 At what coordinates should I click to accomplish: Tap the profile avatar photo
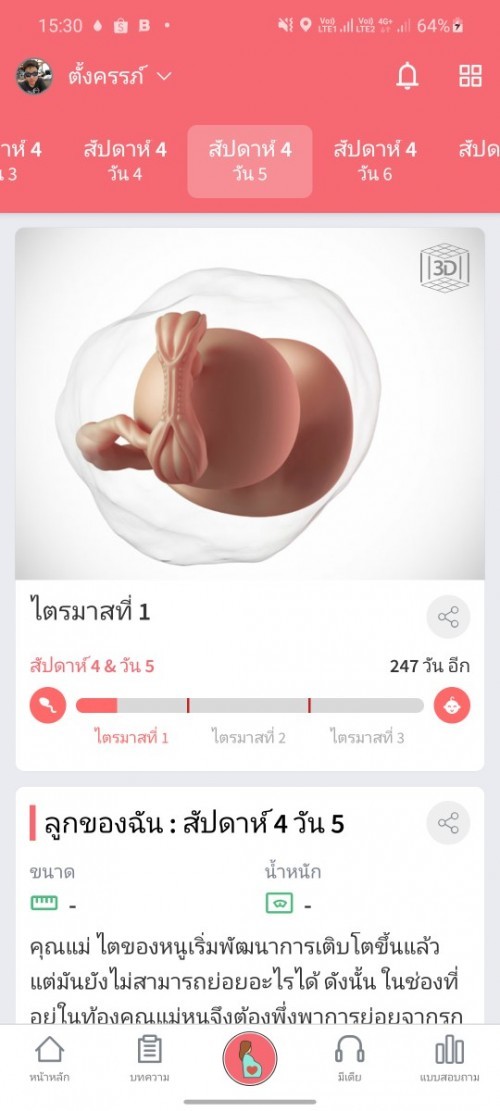pos(34,76)
